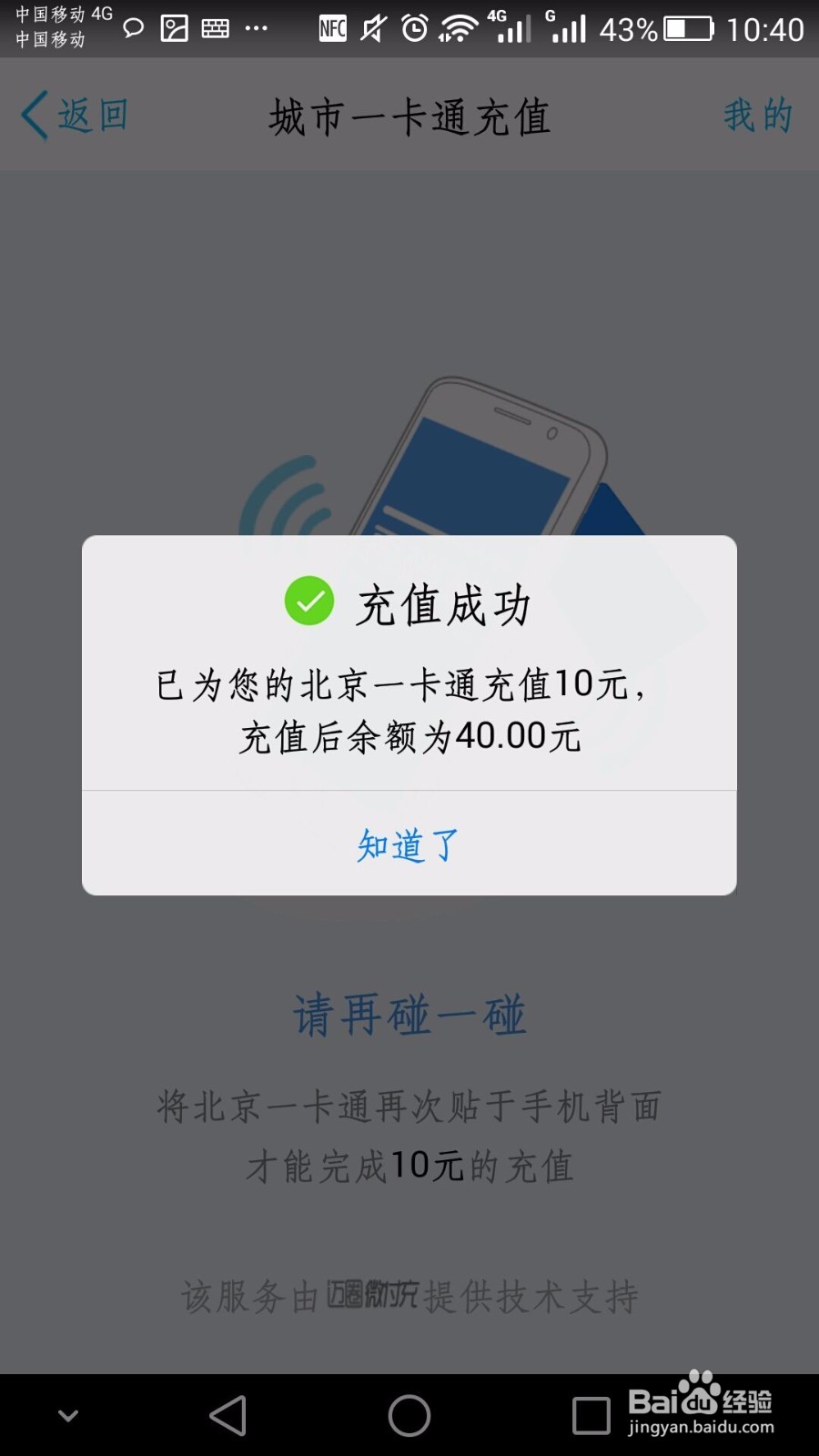
Task: Tap the 城市一卡通充值 title bar
Action: click(x=409, y=117)
